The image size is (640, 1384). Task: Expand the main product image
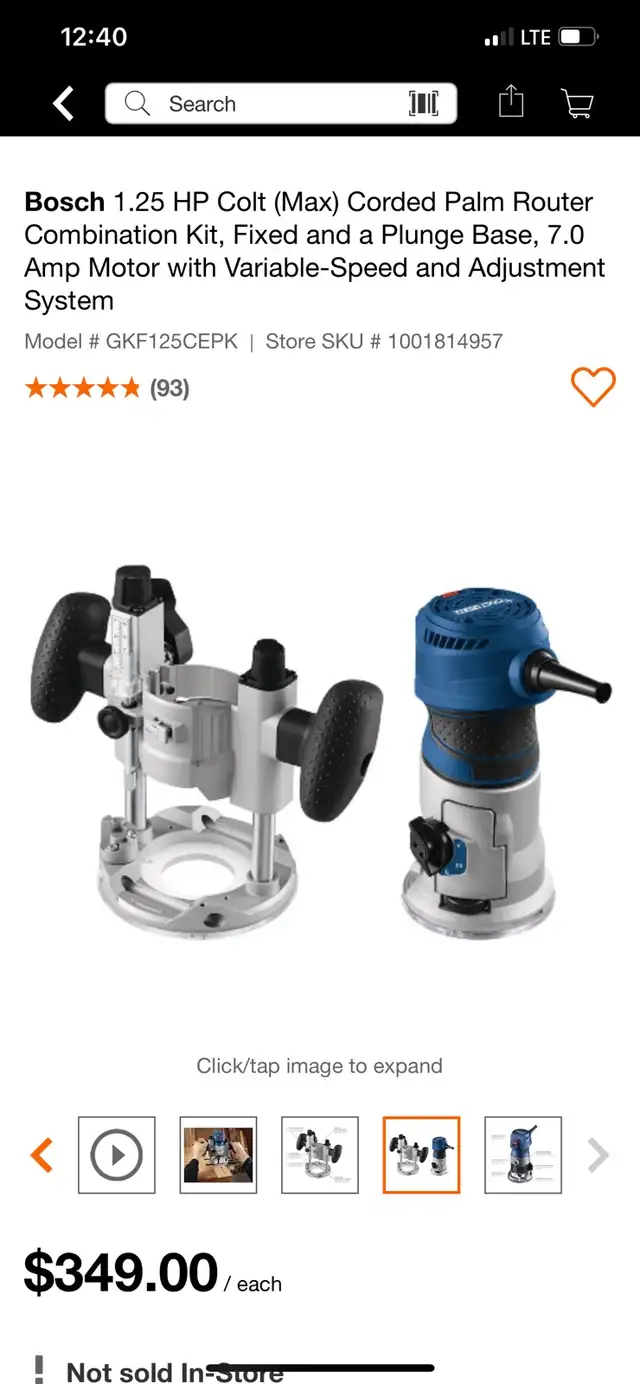click(x=320, y=740)
